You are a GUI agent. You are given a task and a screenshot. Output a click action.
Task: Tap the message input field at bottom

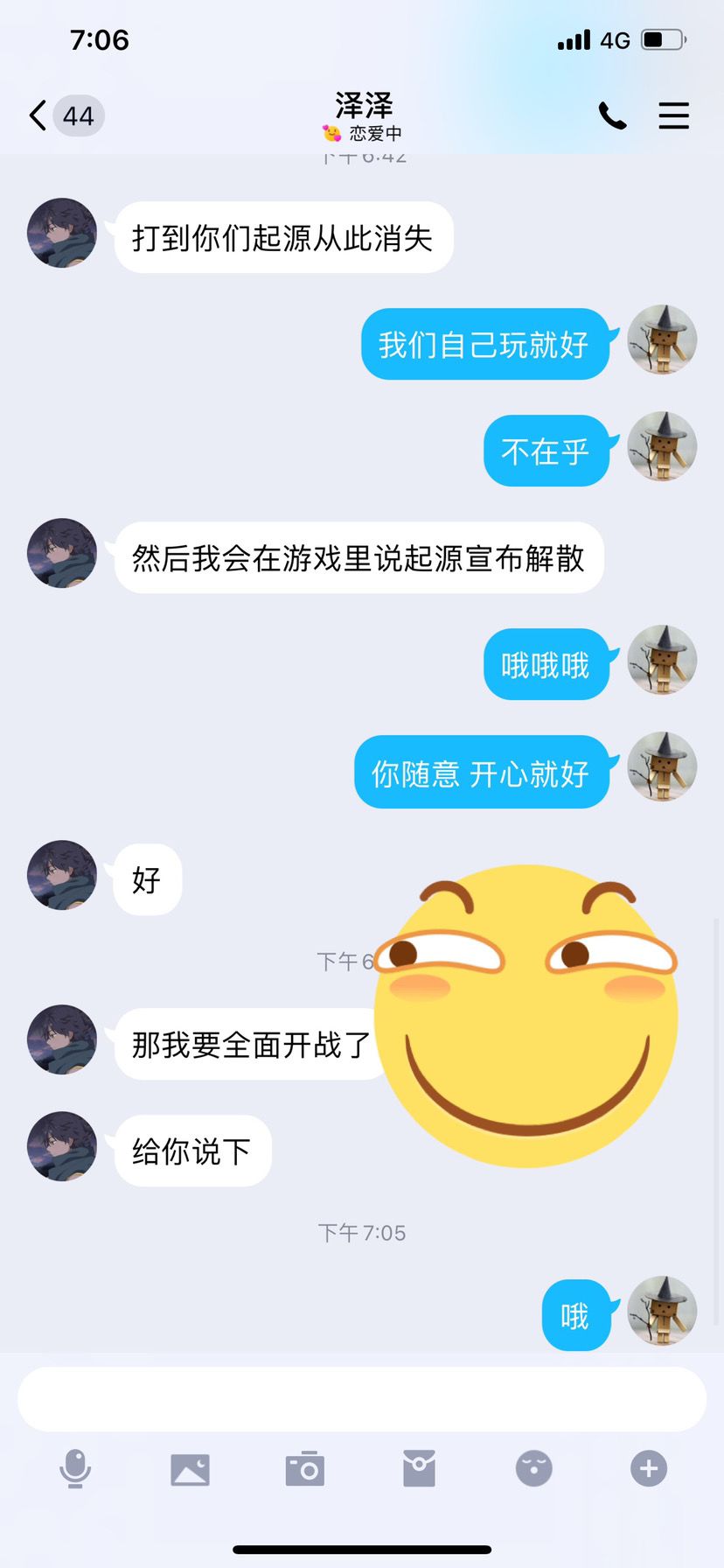(x=362, y=1398)
